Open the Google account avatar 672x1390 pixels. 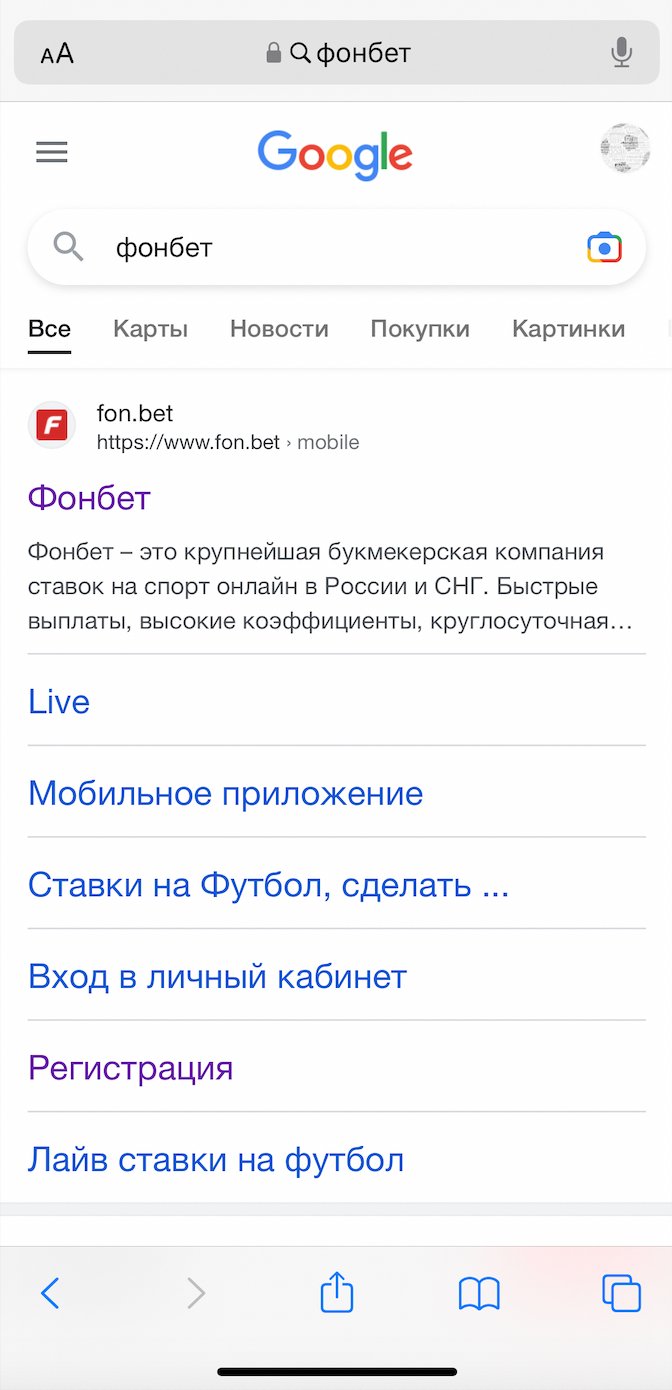tap(624, 149)
